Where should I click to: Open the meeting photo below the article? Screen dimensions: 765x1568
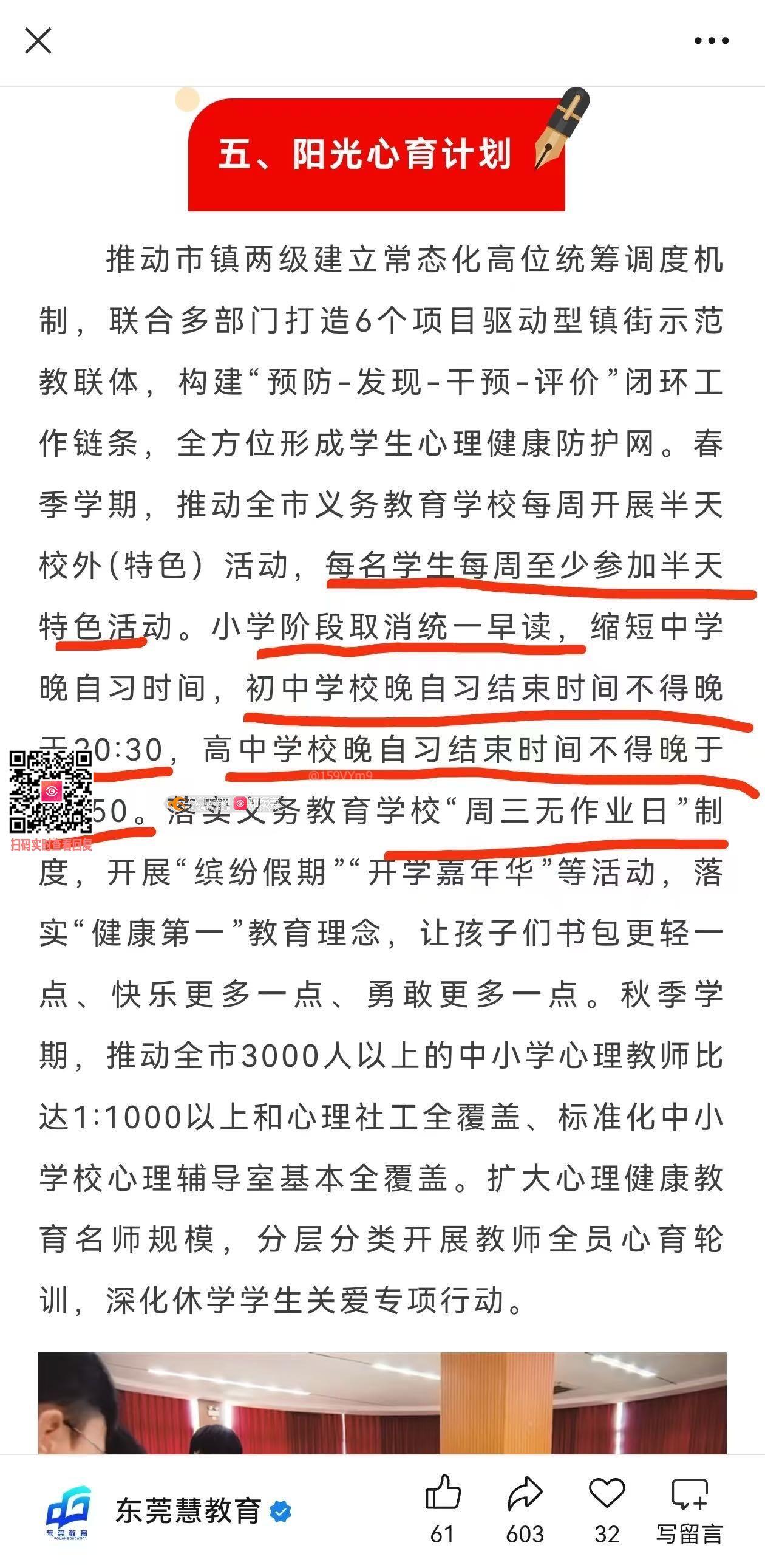(x=382, y=1403)
